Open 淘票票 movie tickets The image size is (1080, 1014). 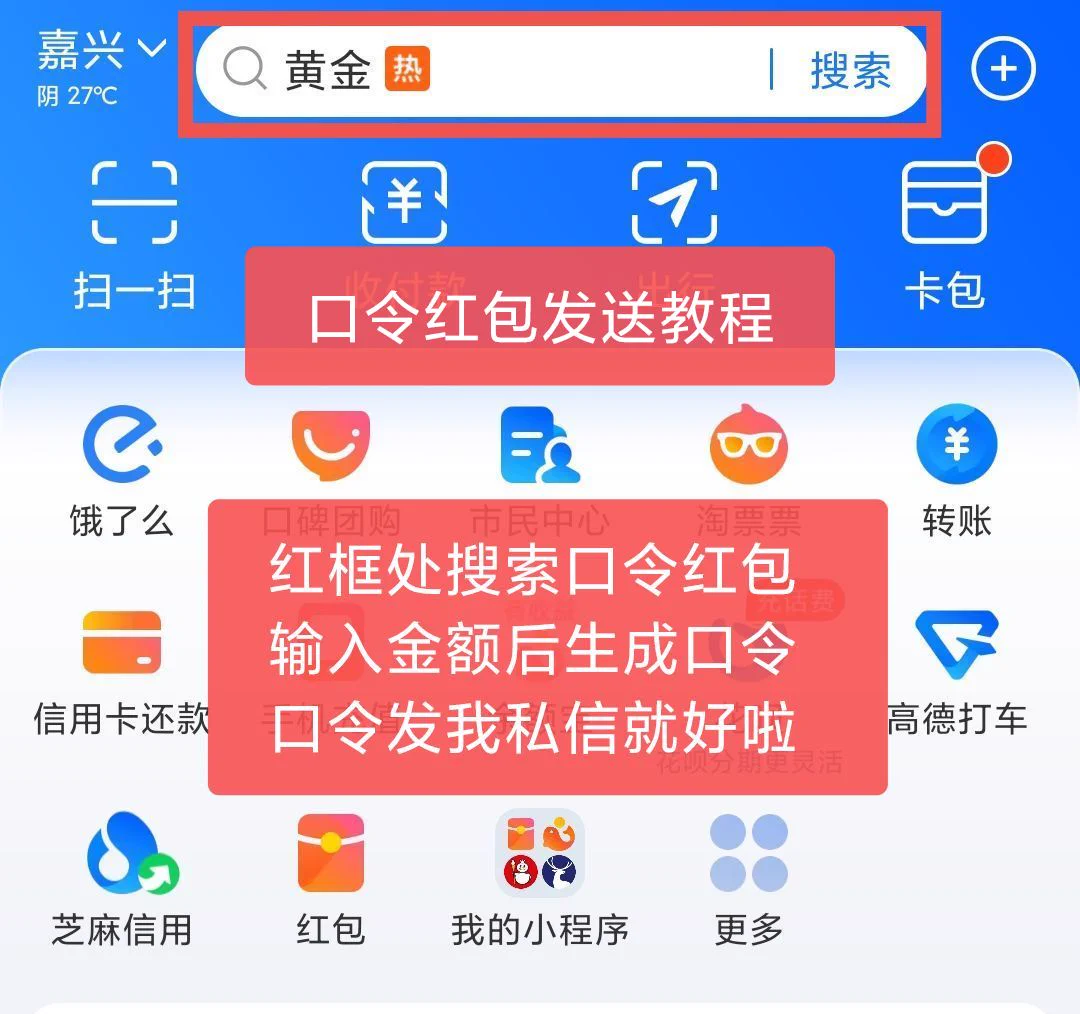[749, 445]
